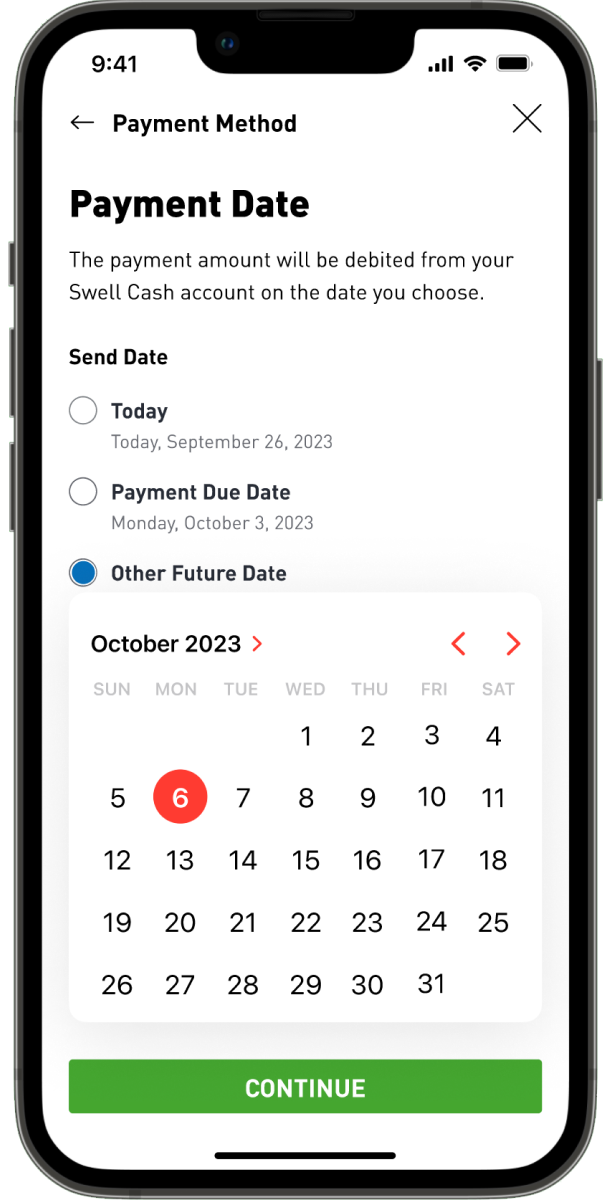Pick the 18th on the calendar
This screenshot has height=1200, width=611.
pyautogui.click(x=493, y=860)
